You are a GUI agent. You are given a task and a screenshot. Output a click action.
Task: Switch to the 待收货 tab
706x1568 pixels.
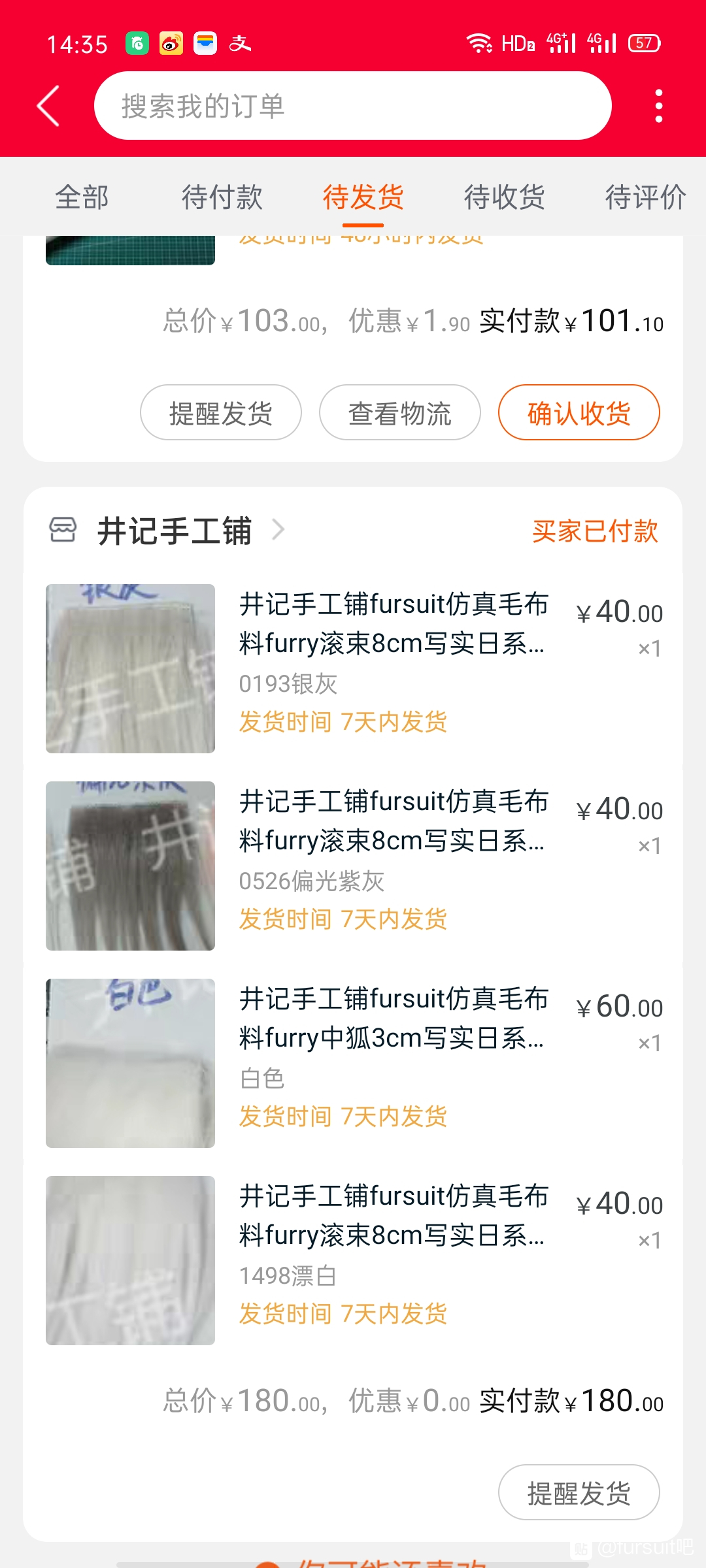[x=505, y=197]
